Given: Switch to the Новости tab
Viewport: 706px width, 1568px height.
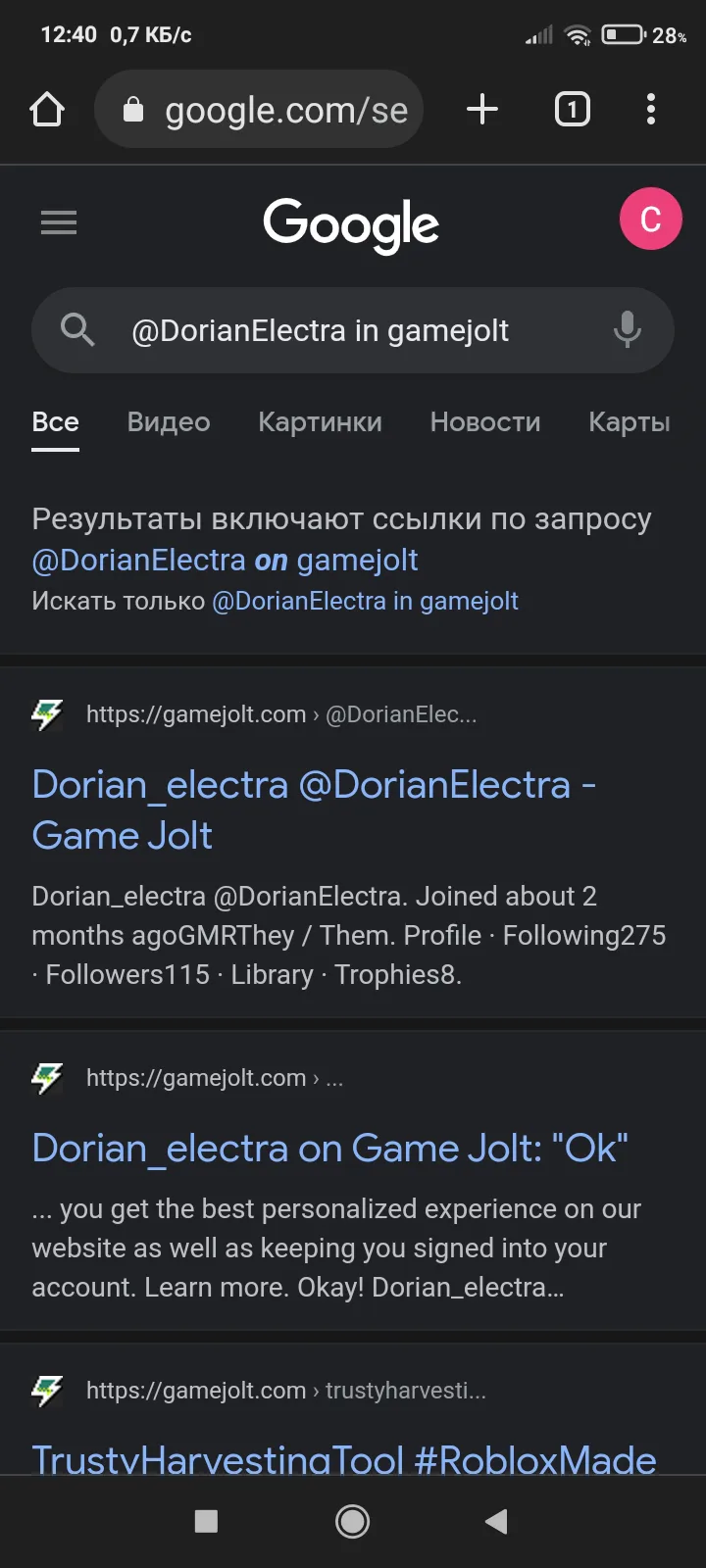Looking at the screenshot, I should (485, 422).
